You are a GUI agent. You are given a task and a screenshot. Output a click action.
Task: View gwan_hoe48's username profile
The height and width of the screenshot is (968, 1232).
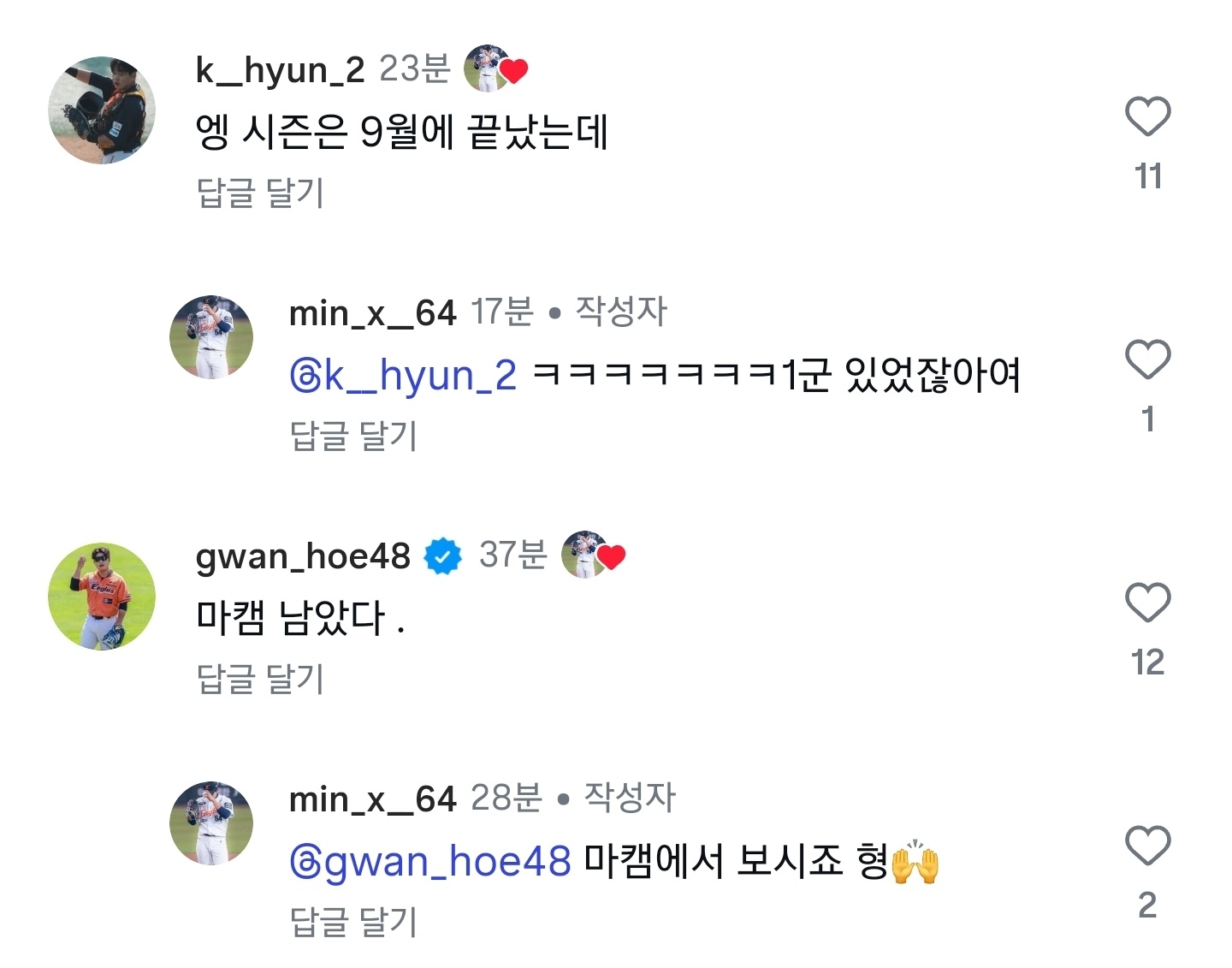coord(303,556)
